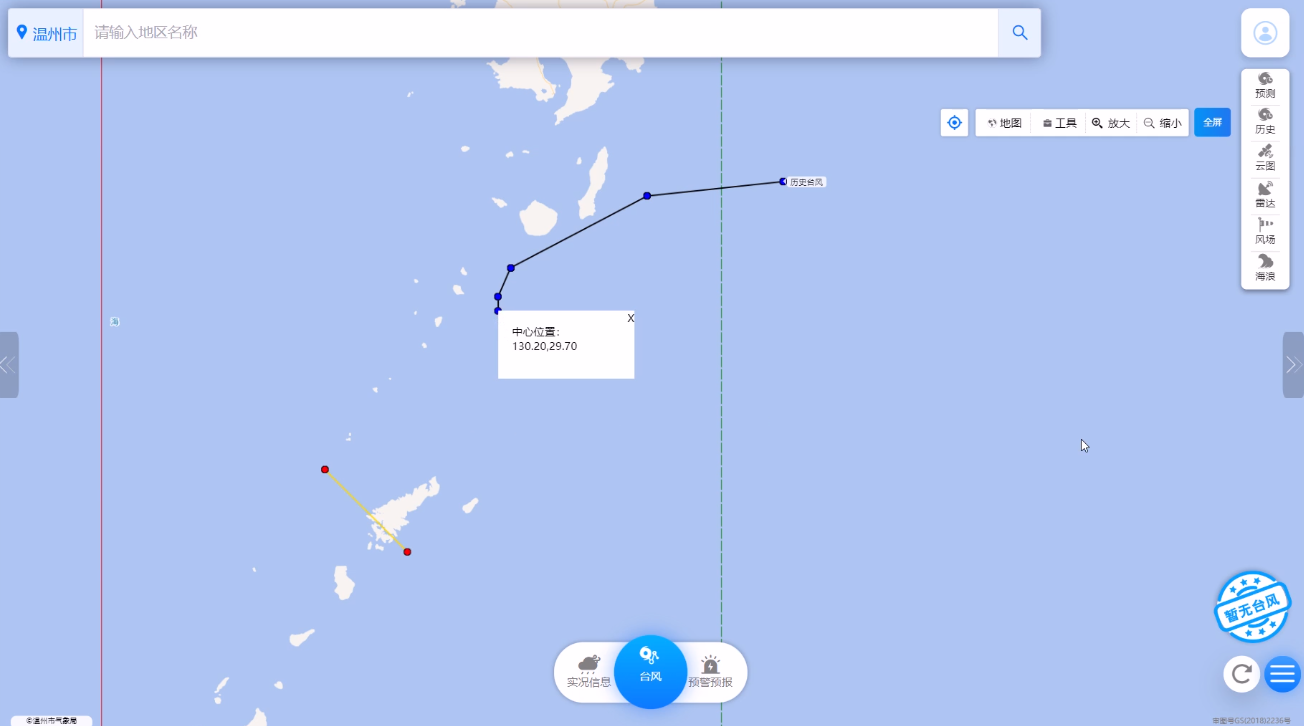
Task: Show 海浪 sea wave layer
Action: [1265, 268]
